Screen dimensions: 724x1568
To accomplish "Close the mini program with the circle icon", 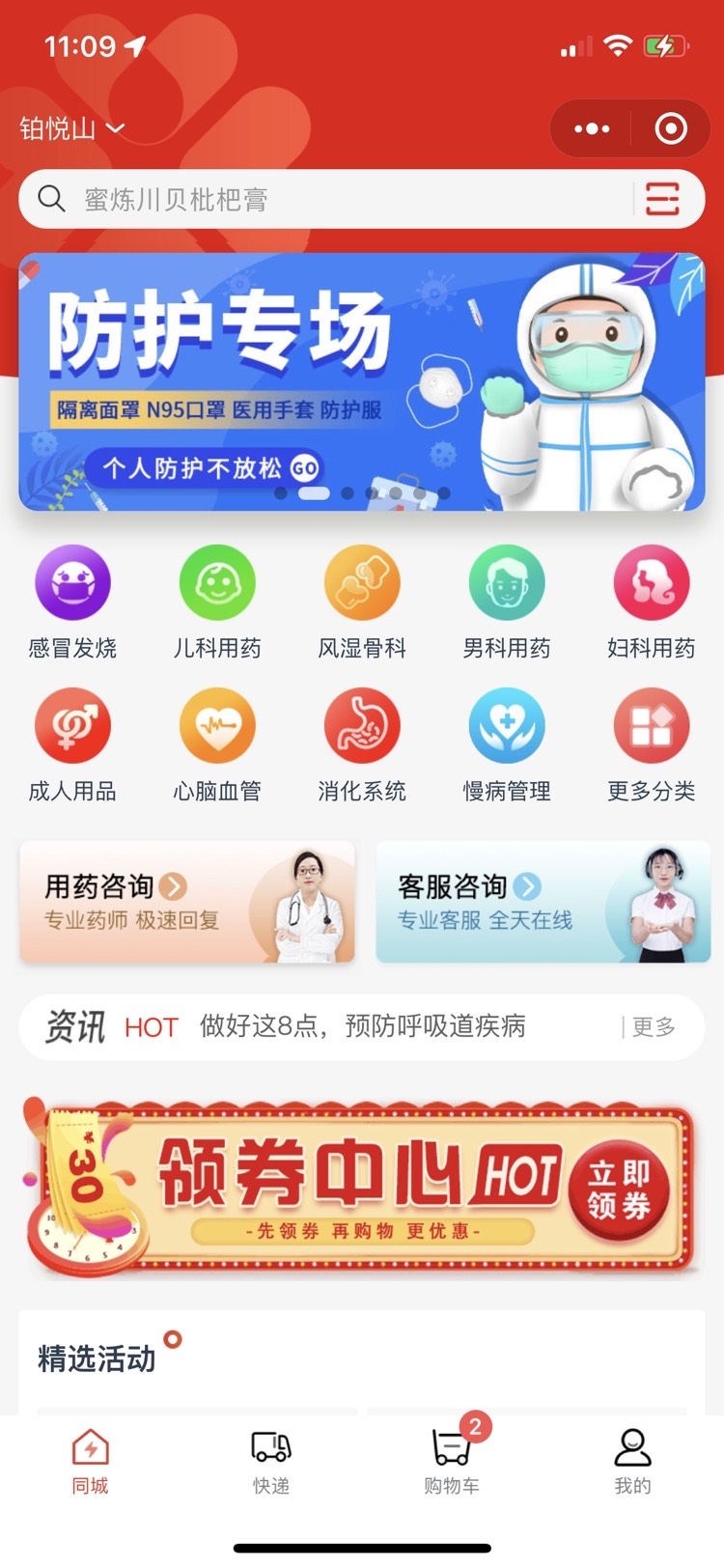I will coord(670,128).
